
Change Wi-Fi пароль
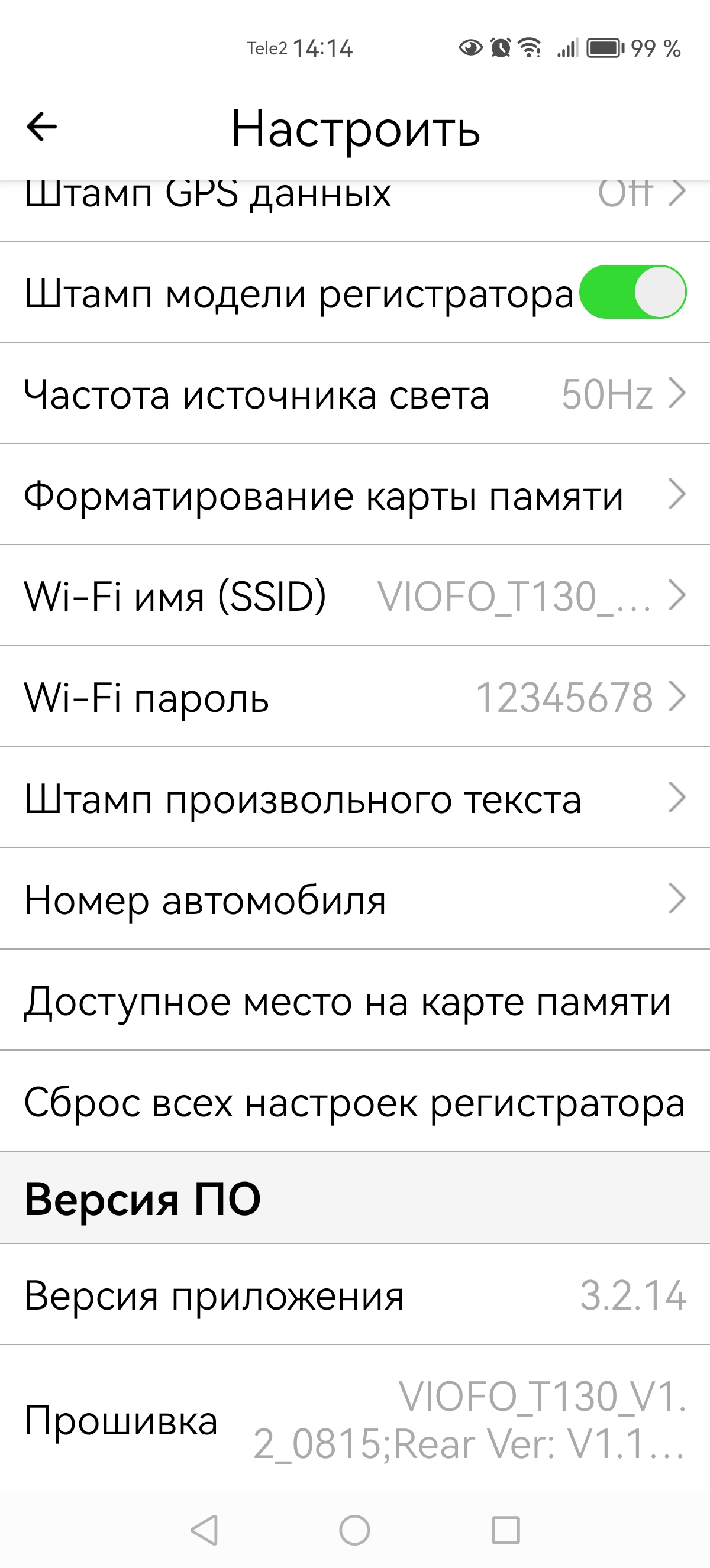tap(354, 697)
